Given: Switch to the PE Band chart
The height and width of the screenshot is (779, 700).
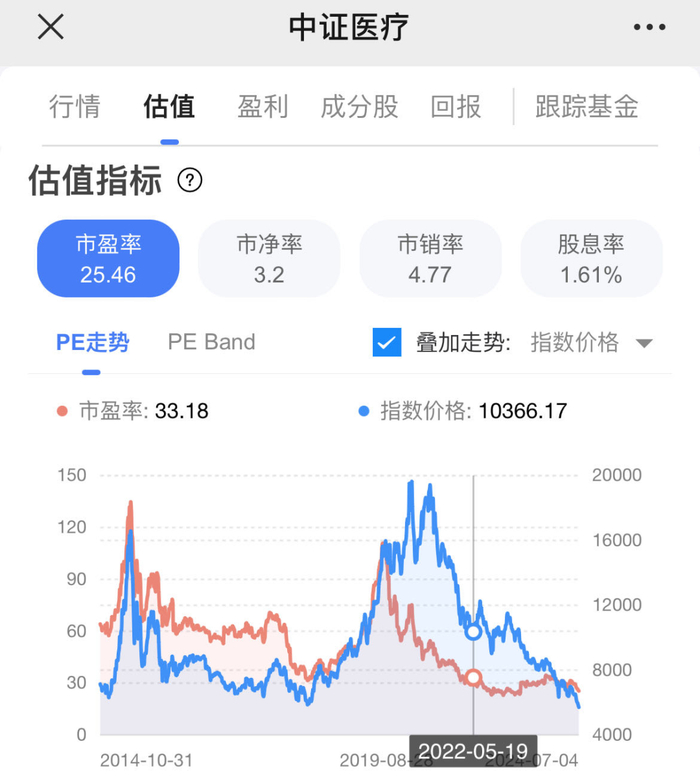Looking at the screenshot, I should (x=211, y=342).
